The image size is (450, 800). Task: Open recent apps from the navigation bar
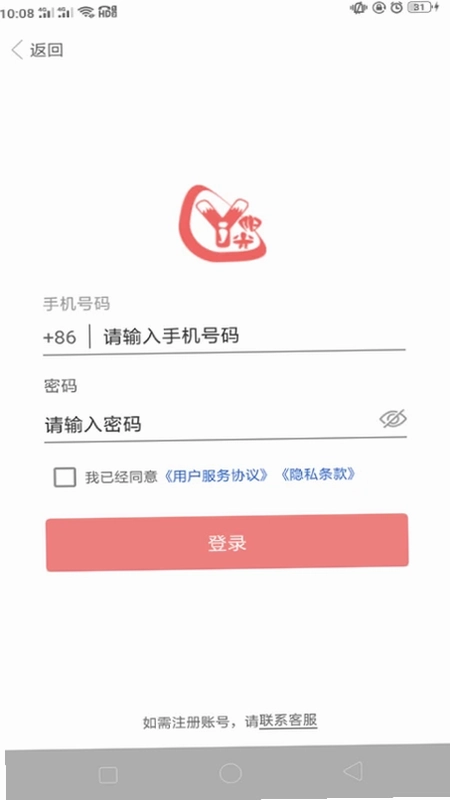[108, 775]
